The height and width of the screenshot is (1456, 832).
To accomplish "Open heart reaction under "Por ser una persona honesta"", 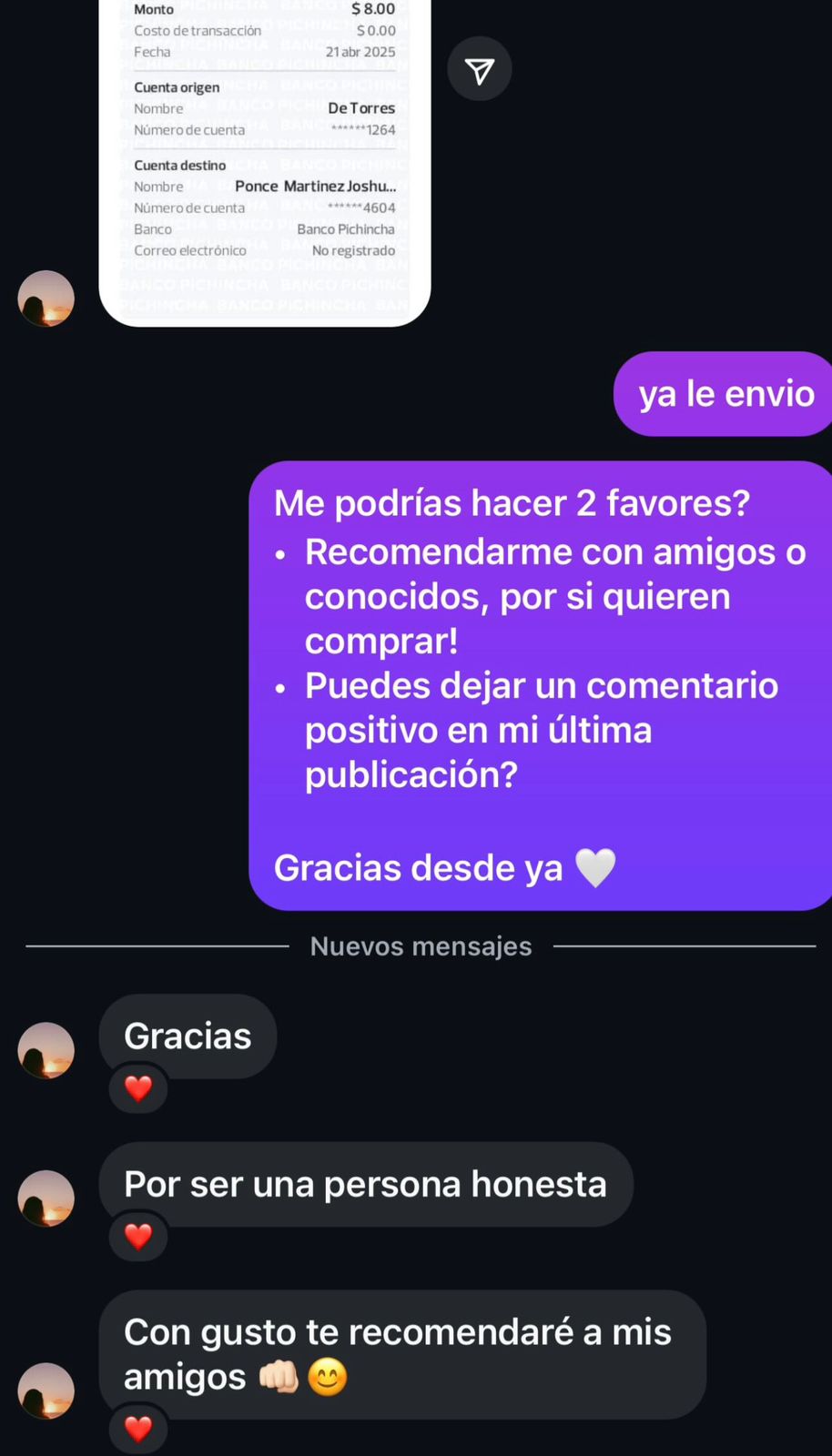I will (x=138, y=1236).
